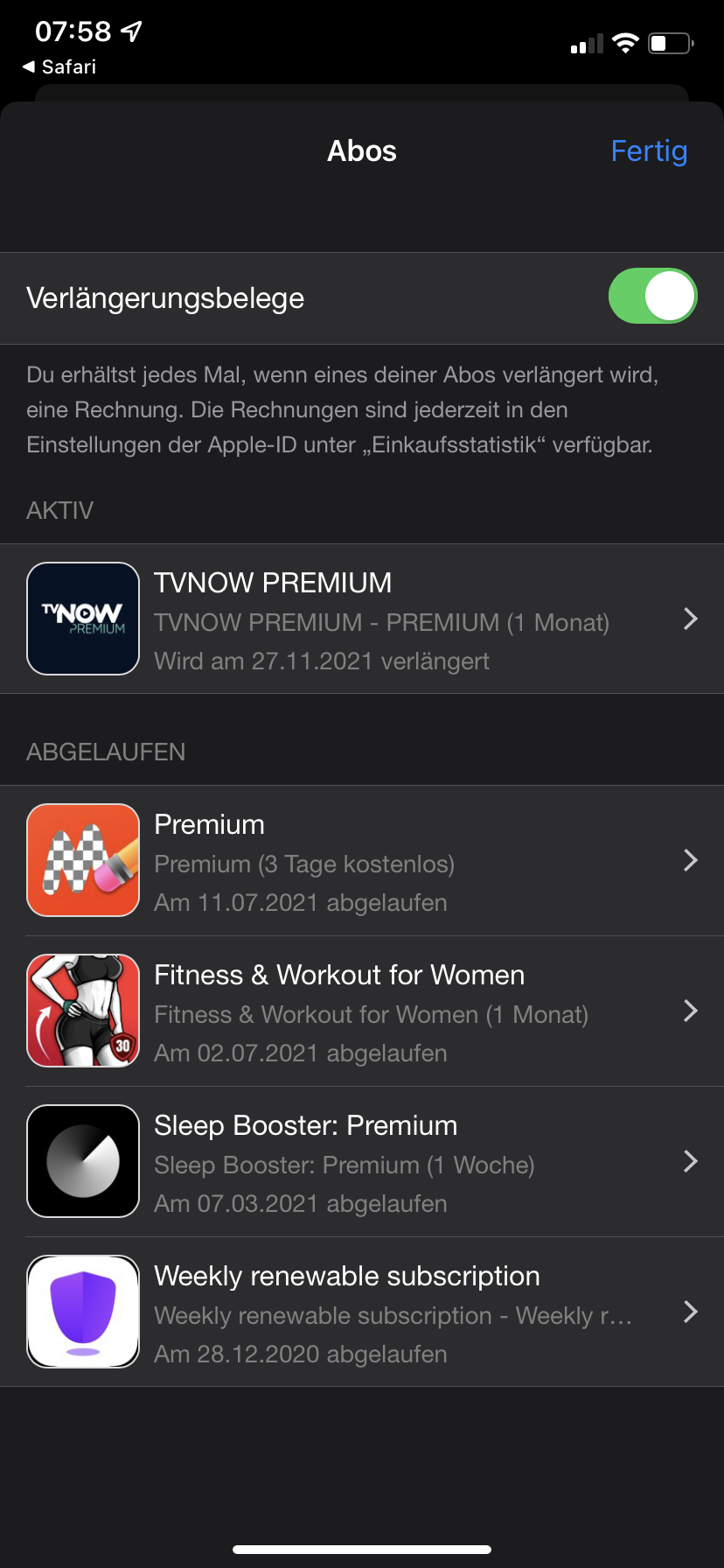The width and height of the screenshot is (724, 1568).
Task: Open Weekly renewable subscription details
Action: (x=362, y=1312)
